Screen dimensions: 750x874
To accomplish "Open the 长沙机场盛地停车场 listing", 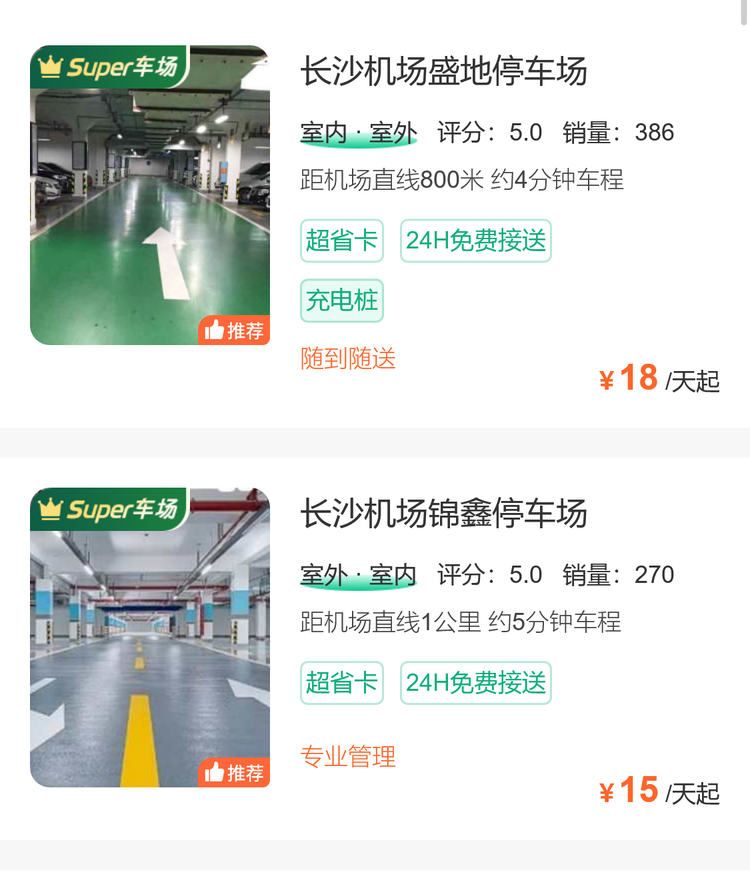I will [444, 72].
